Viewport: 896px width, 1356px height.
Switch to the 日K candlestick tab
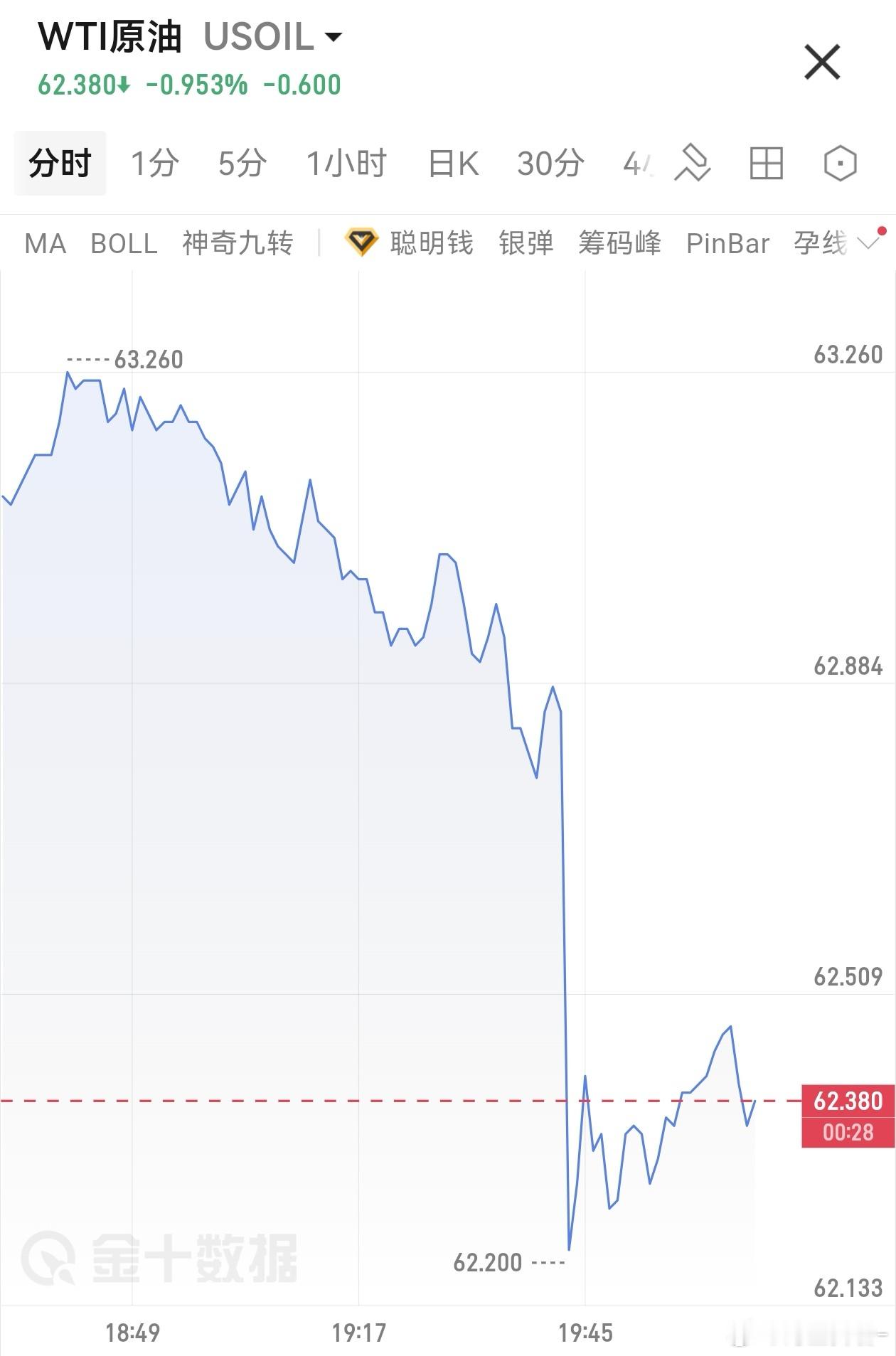pos(450,163)
